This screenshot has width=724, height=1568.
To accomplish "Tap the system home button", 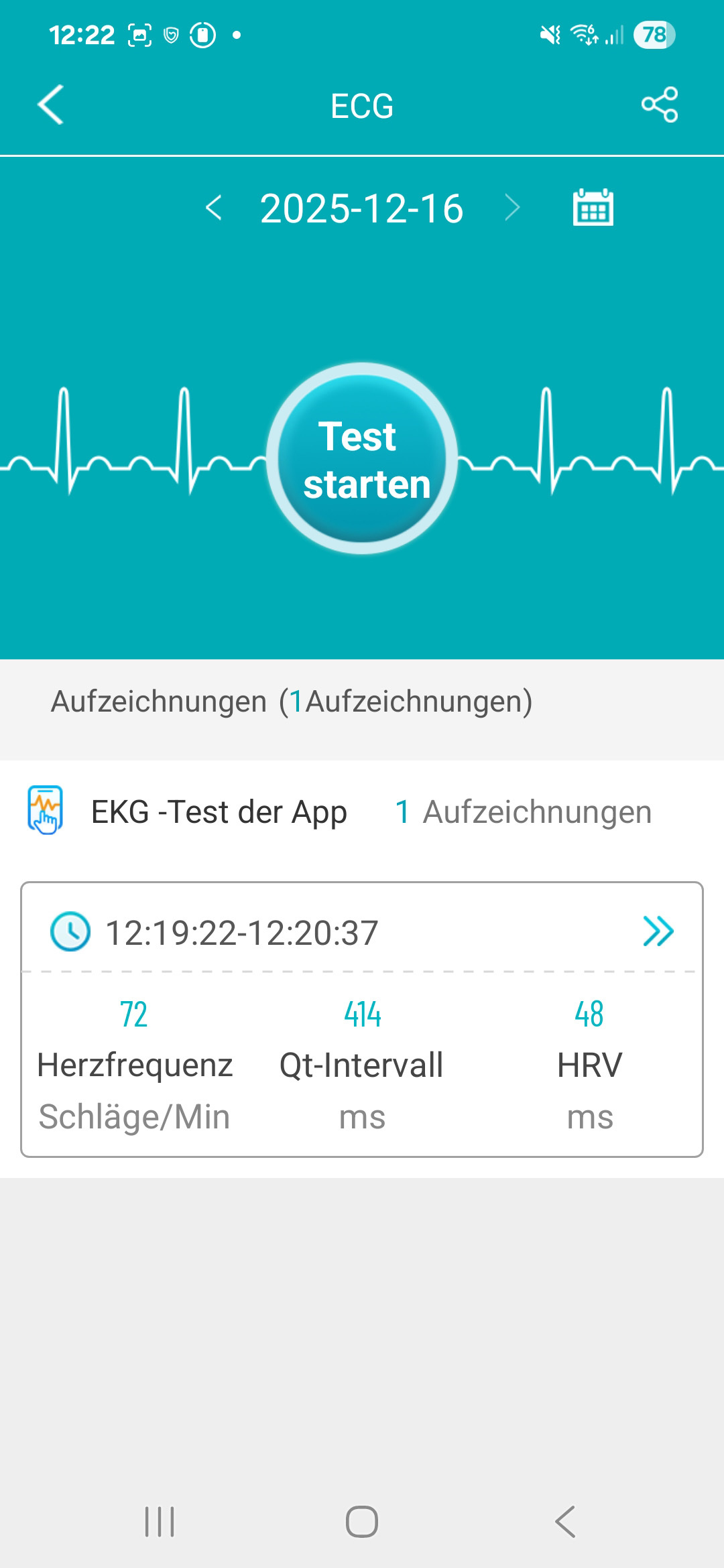I will pos(362,1521).
